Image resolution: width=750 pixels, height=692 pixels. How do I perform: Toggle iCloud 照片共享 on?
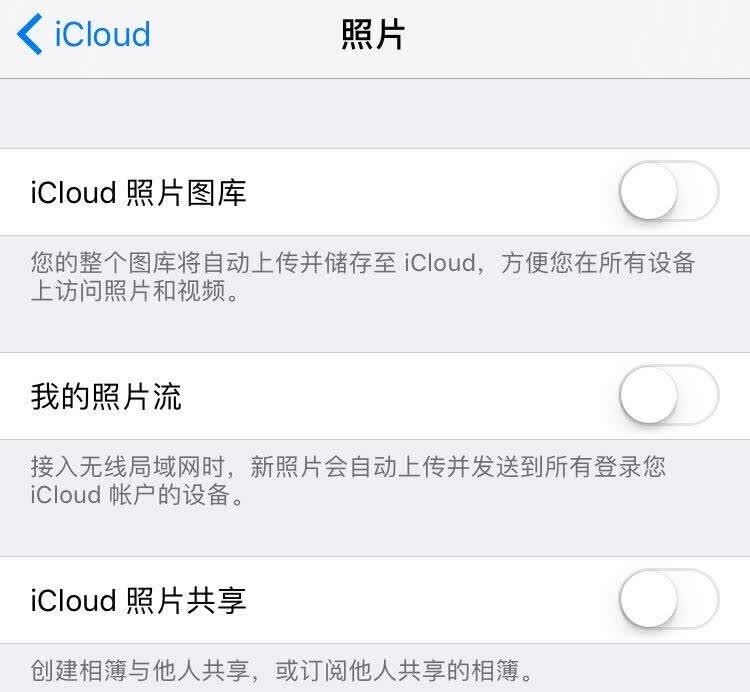669,599
